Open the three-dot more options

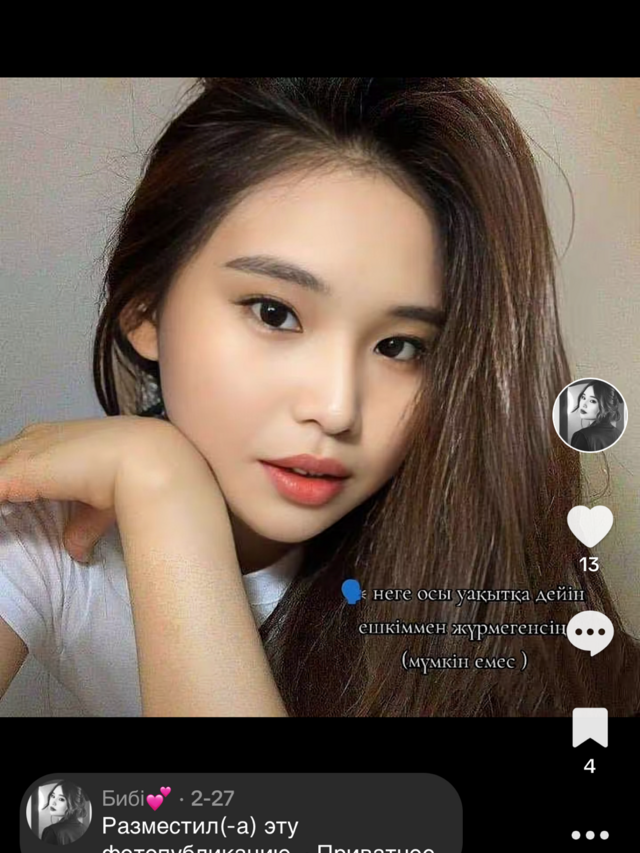[590, 834]
